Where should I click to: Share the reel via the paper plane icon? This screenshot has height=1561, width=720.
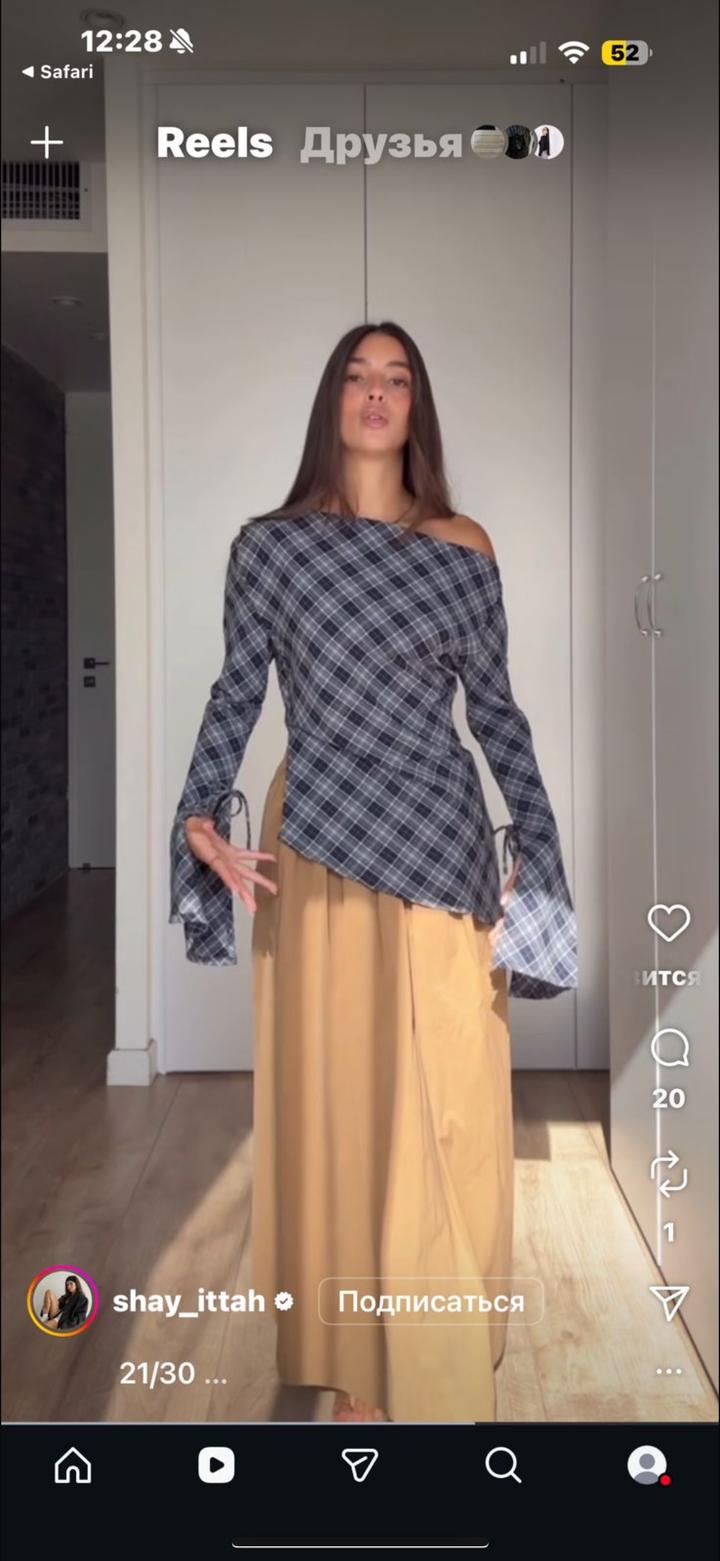[669, 1301]
